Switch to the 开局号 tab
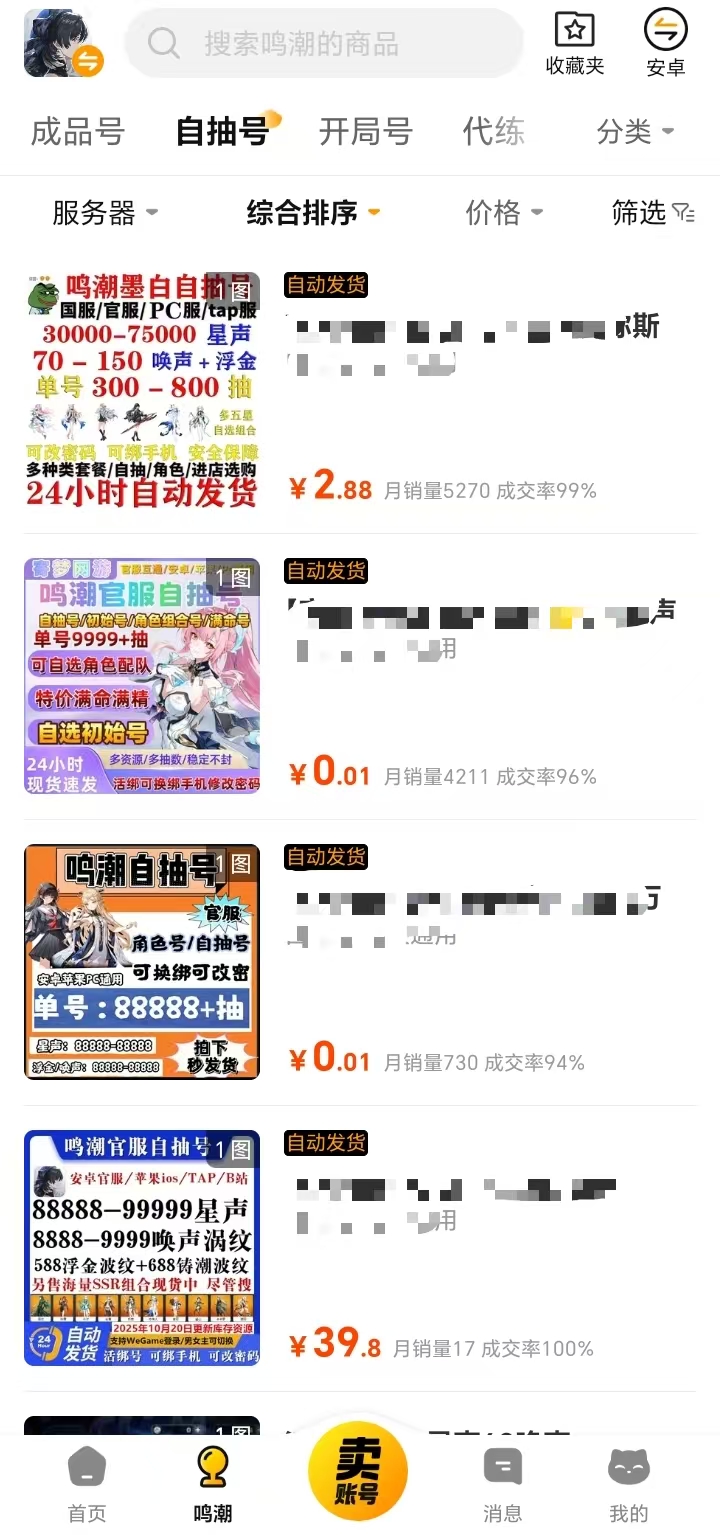The width and height of the screenshot is (720, 1535). click(365, 131)
